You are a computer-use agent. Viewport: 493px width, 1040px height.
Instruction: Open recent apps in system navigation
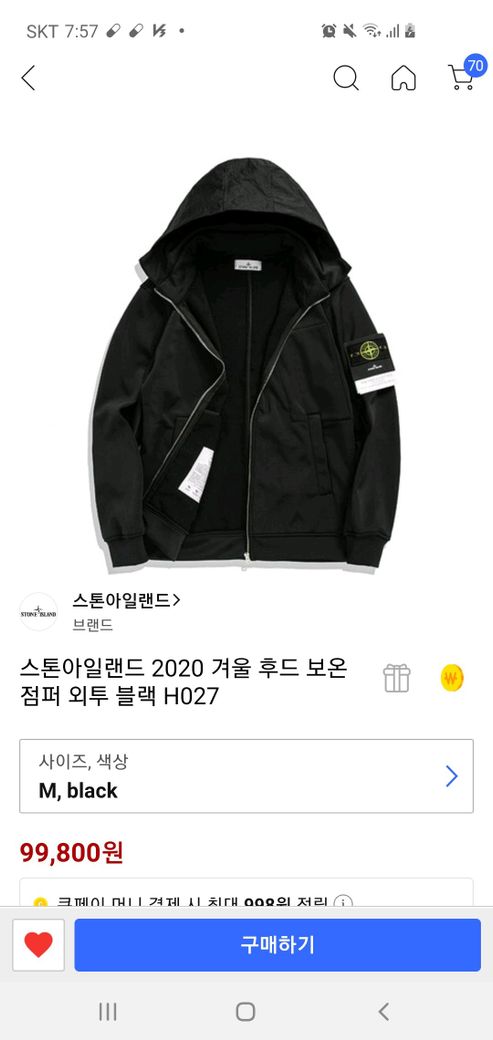(107, 1011)
